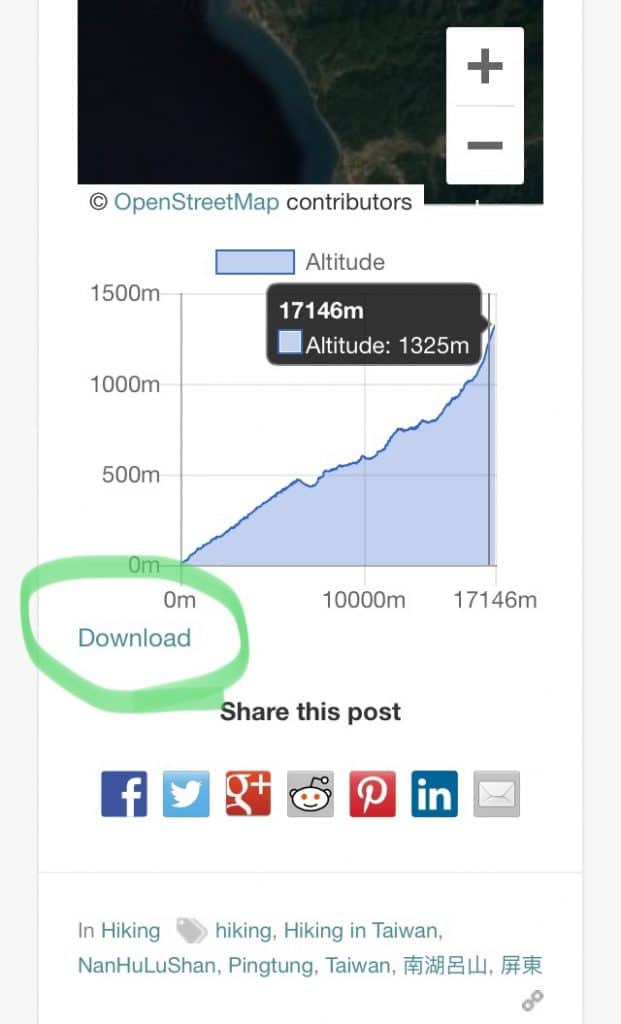Screen dimensions: 621x1024
Task: Share this post on LinkedIn
Action: pos(434,795)
